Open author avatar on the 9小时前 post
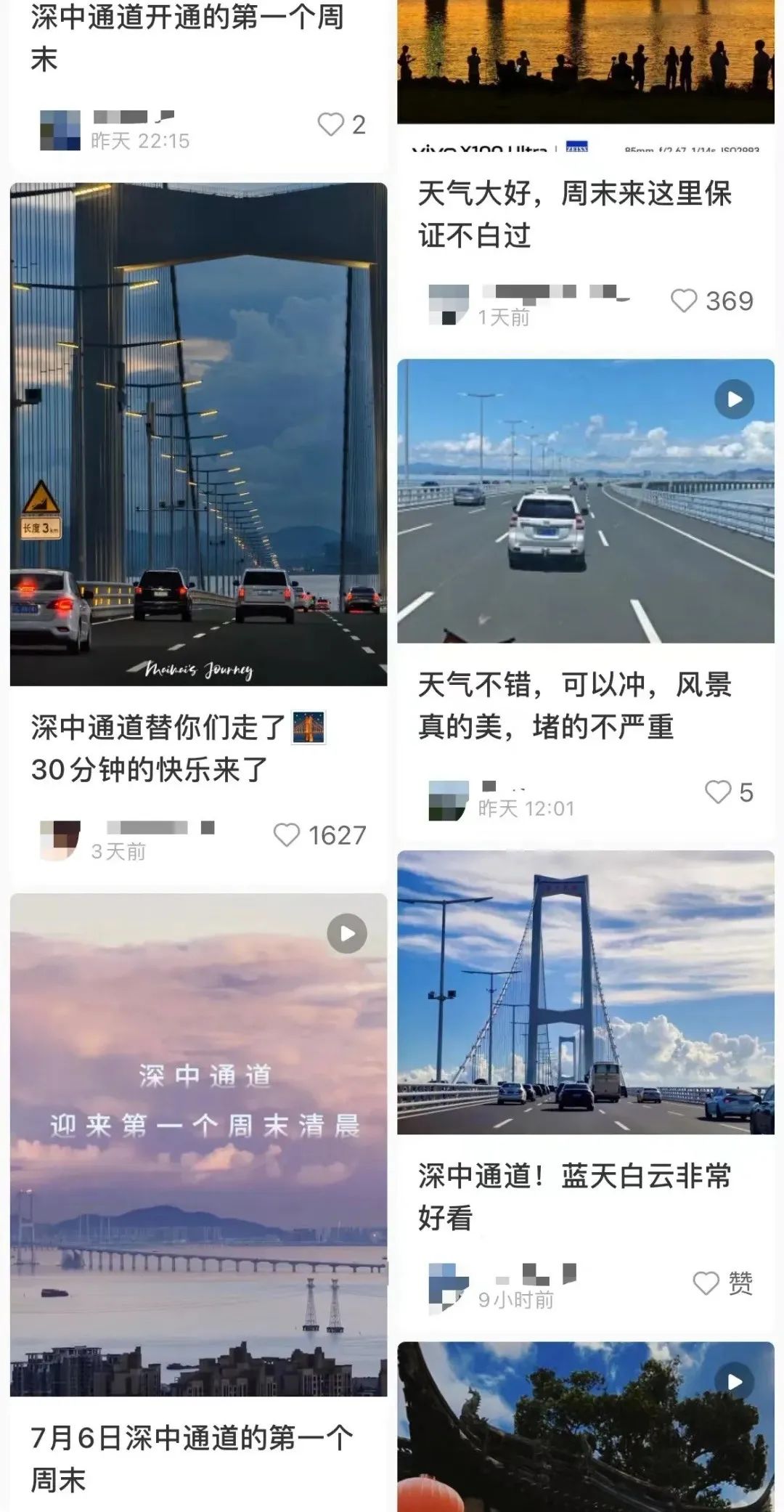The image size is (784, 1512). coord(448,1288)
